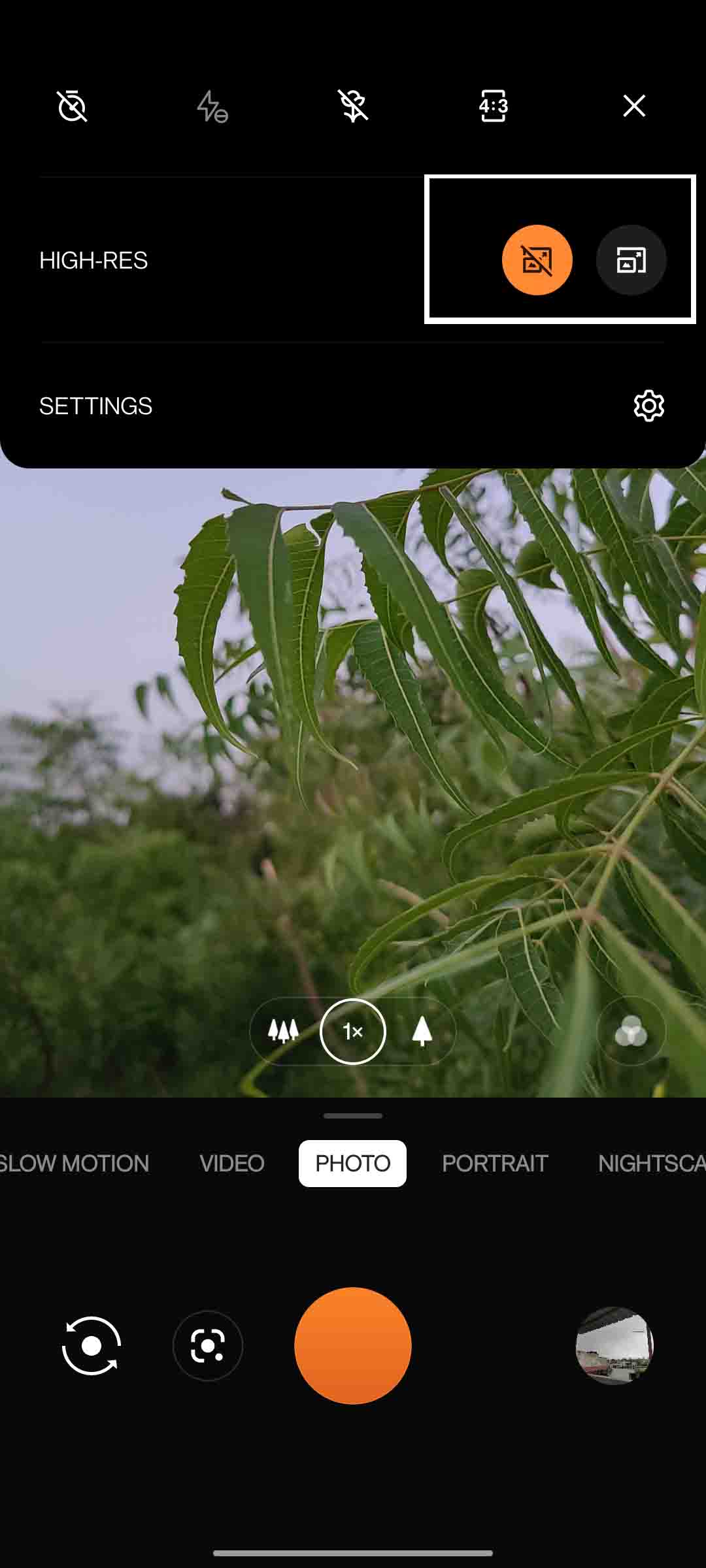Switch to NIGHTSCAPE mode

pyautogui.click(x=651, y=1164)
